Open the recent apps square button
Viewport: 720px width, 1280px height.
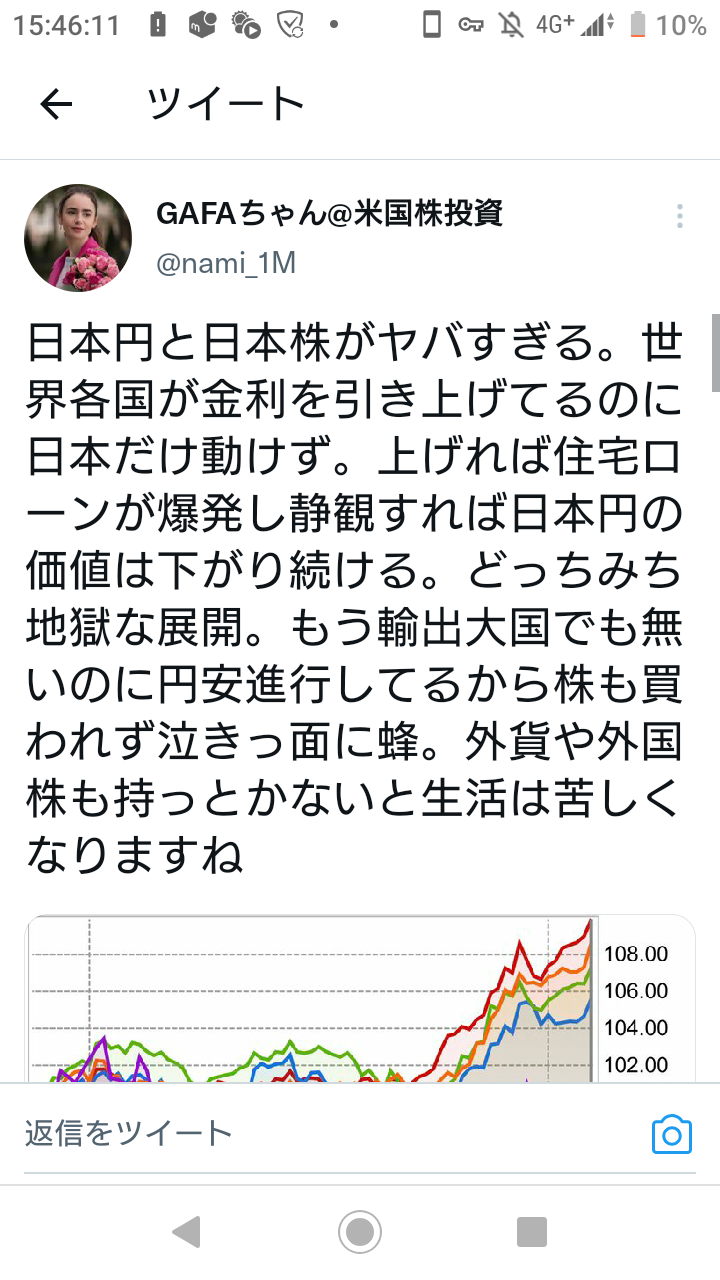click(532, 1232)
